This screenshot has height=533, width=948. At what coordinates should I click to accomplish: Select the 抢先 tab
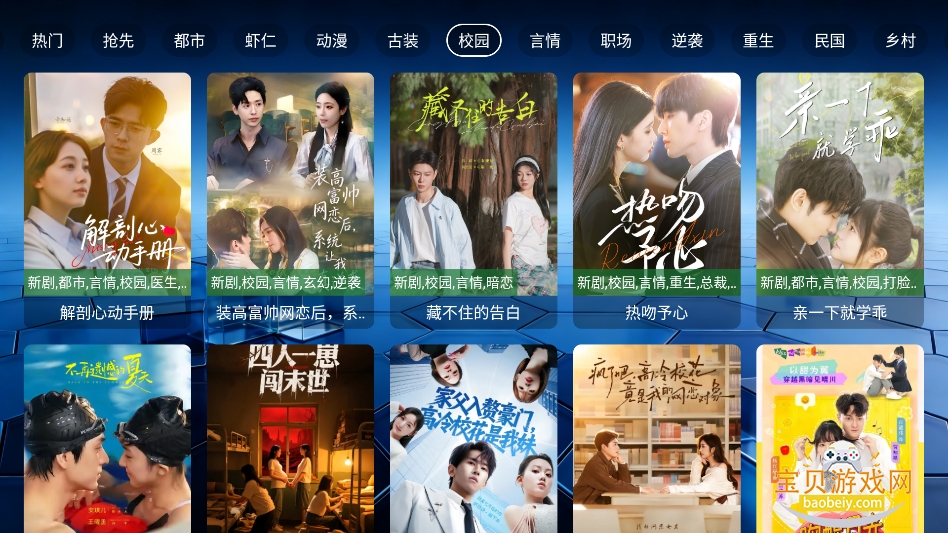click(x=118, y=41)
